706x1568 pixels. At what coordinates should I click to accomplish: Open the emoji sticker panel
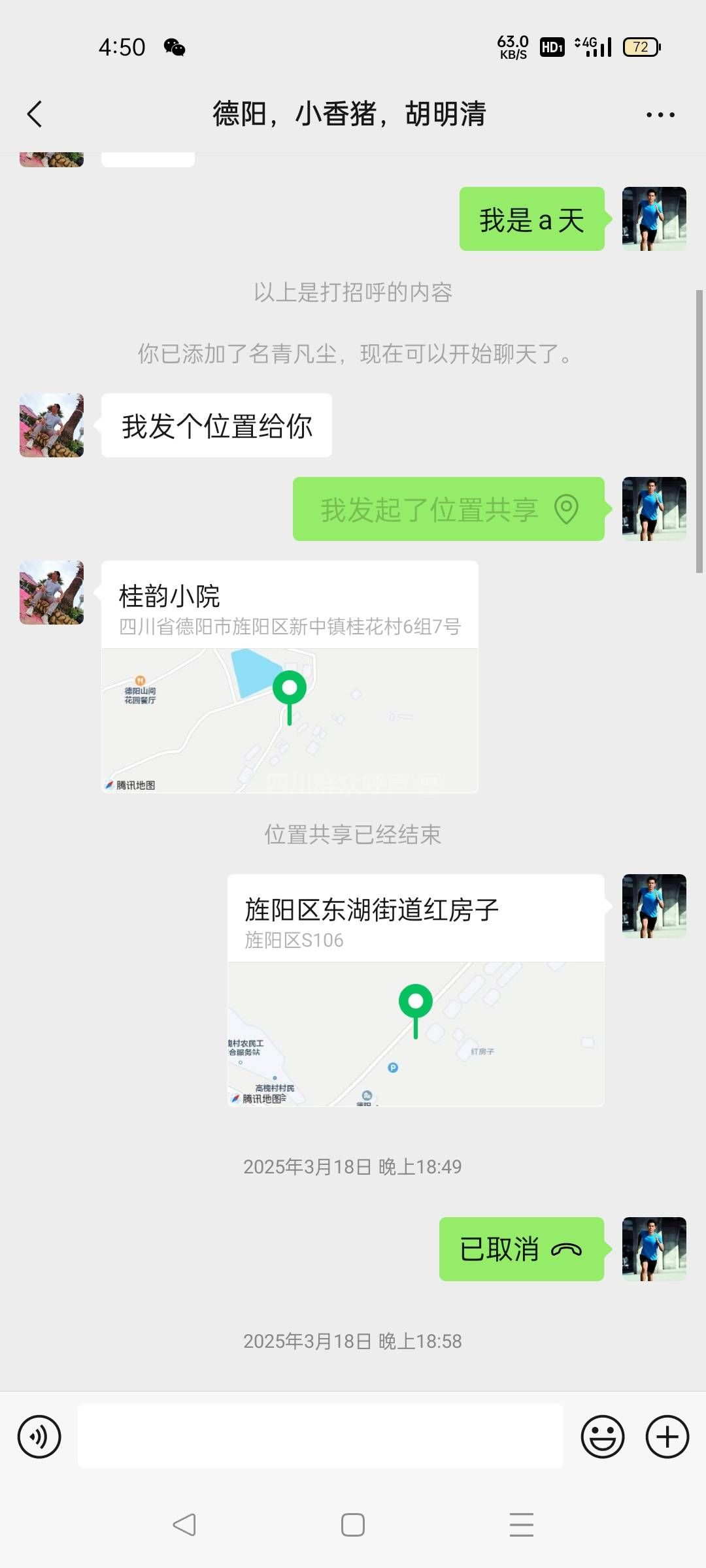coord(602,1437)
